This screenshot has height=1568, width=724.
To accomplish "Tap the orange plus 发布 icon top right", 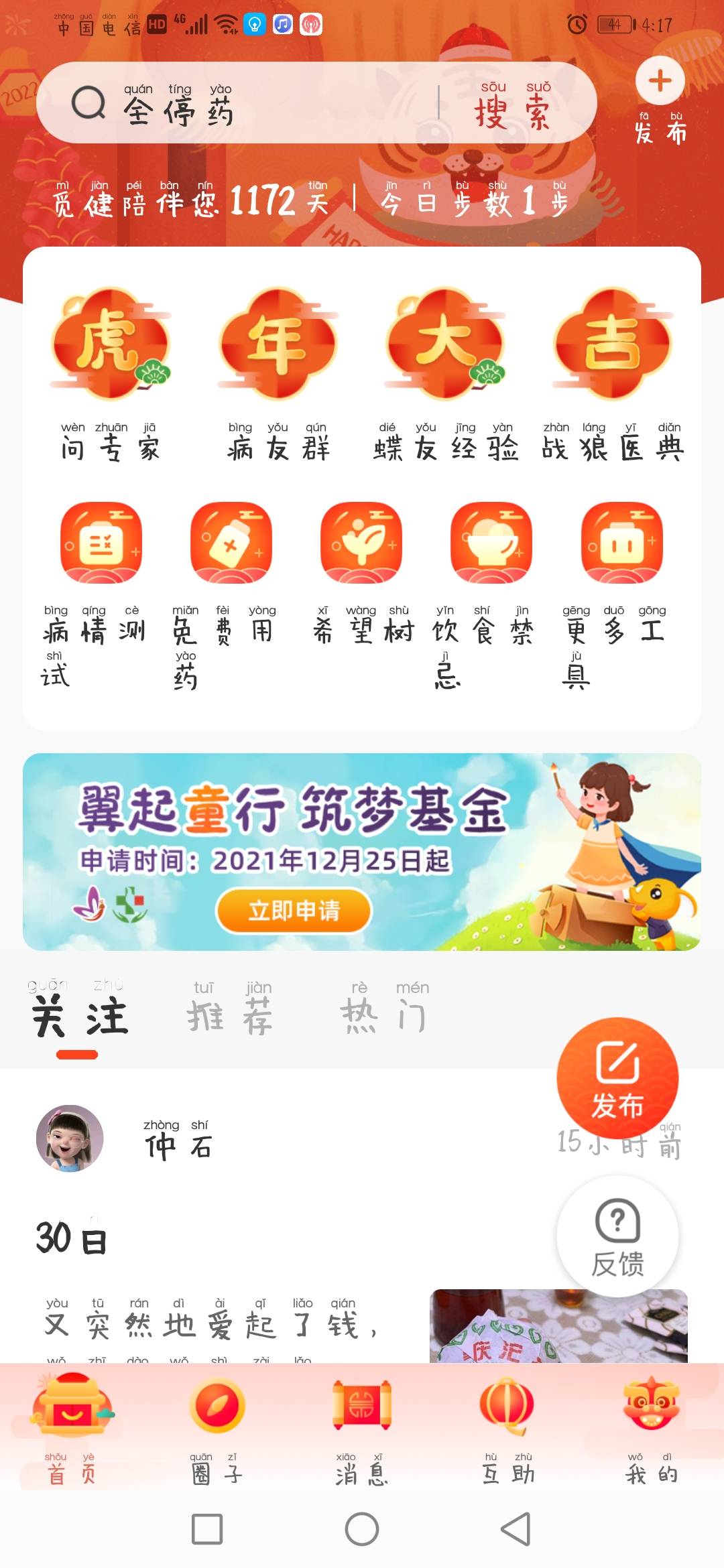I will click(660, 82).
